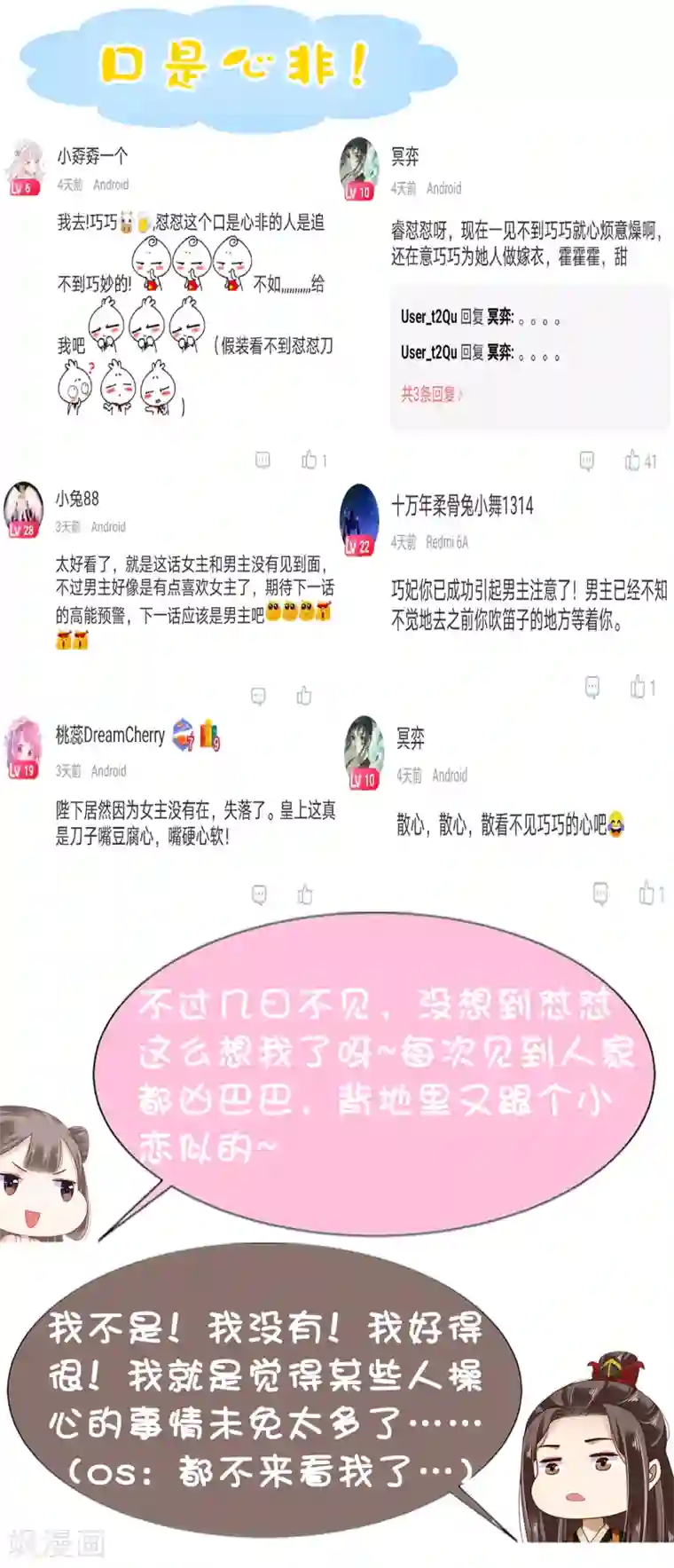This screenshot has height=1568, width=674.
Task: Open 小兔88's profile avatar
Action: [24, 506]
